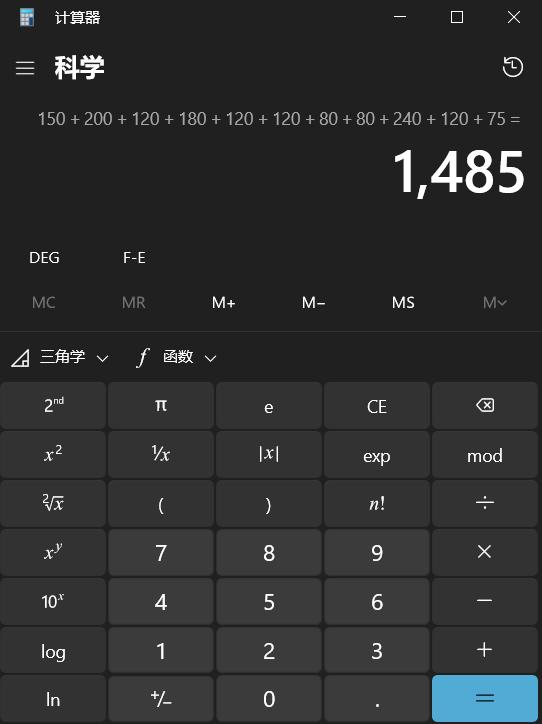Expand the 三角学 trigonometry dropdown
The image size is (542, 724).
pyautogui.click(x=60, y=357)
